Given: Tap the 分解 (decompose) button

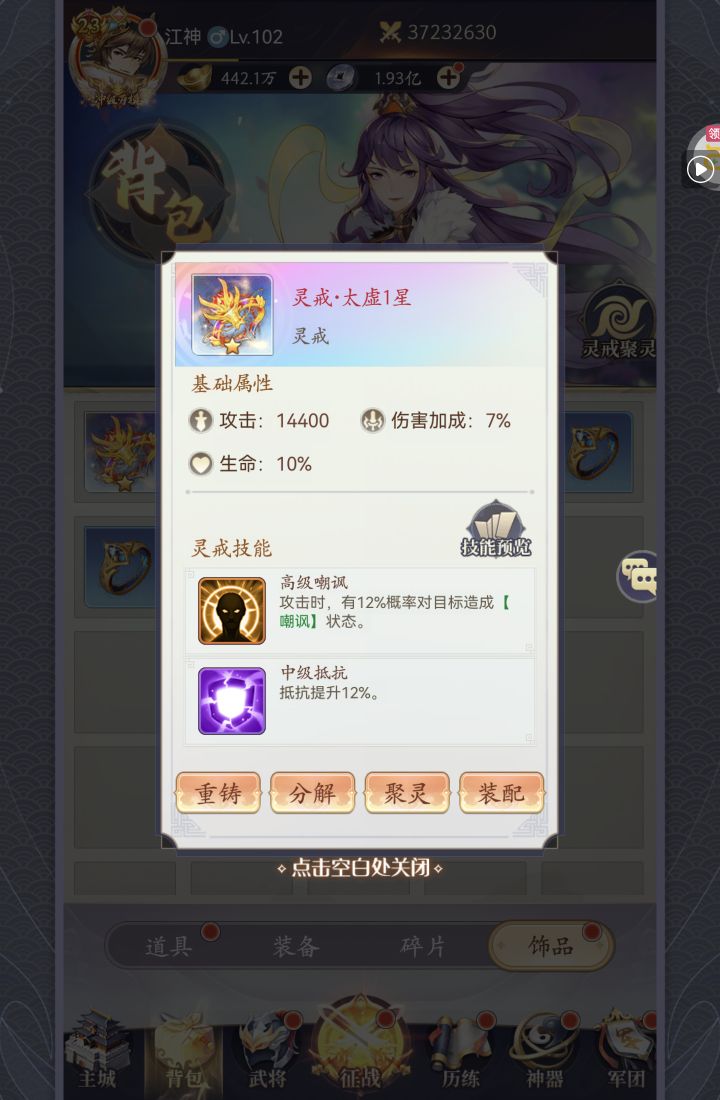Looking at the screenshot, I should (x=312, y=793).
